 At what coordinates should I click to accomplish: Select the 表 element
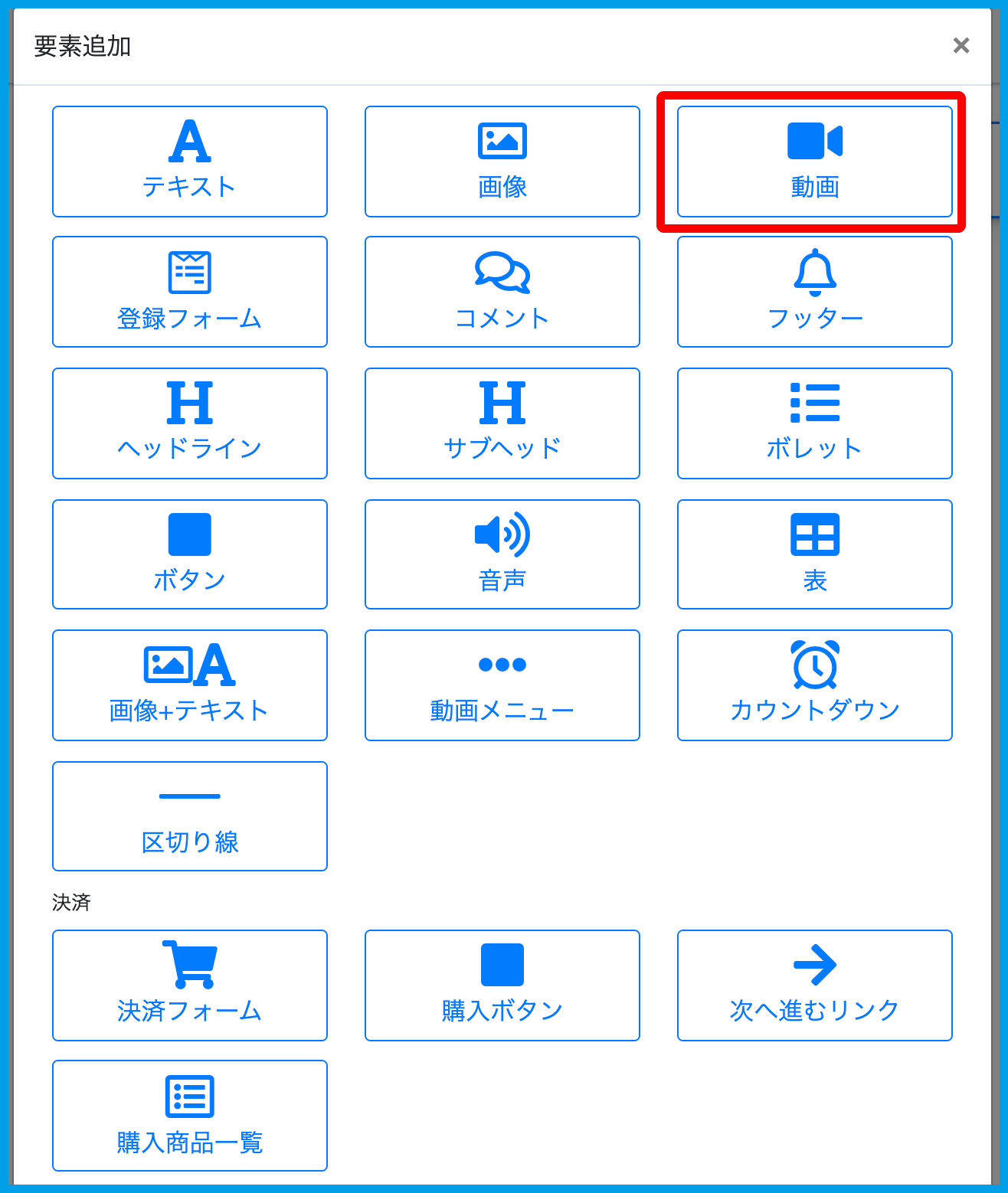pos(814,554)
